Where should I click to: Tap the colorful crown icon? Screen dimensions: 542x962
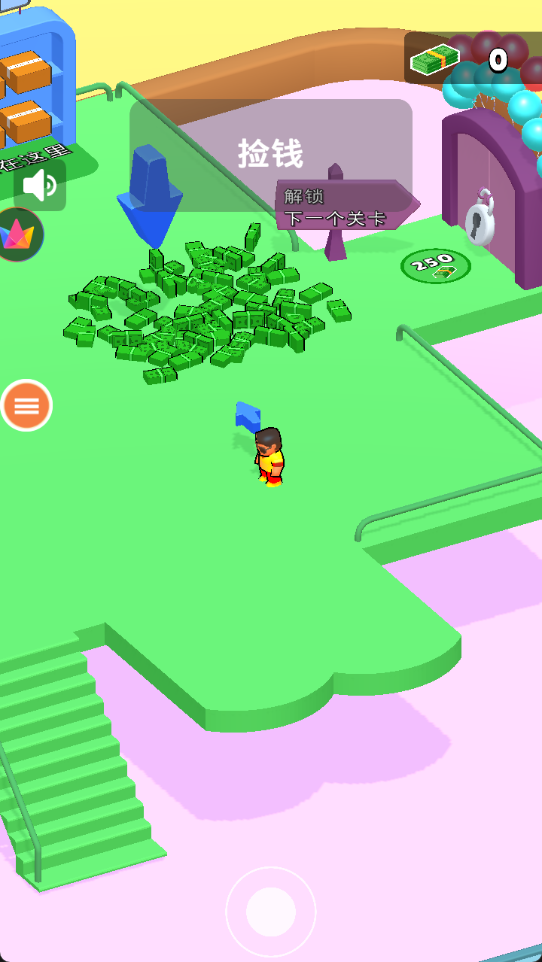pyautogui.click(x=20, y=234)
